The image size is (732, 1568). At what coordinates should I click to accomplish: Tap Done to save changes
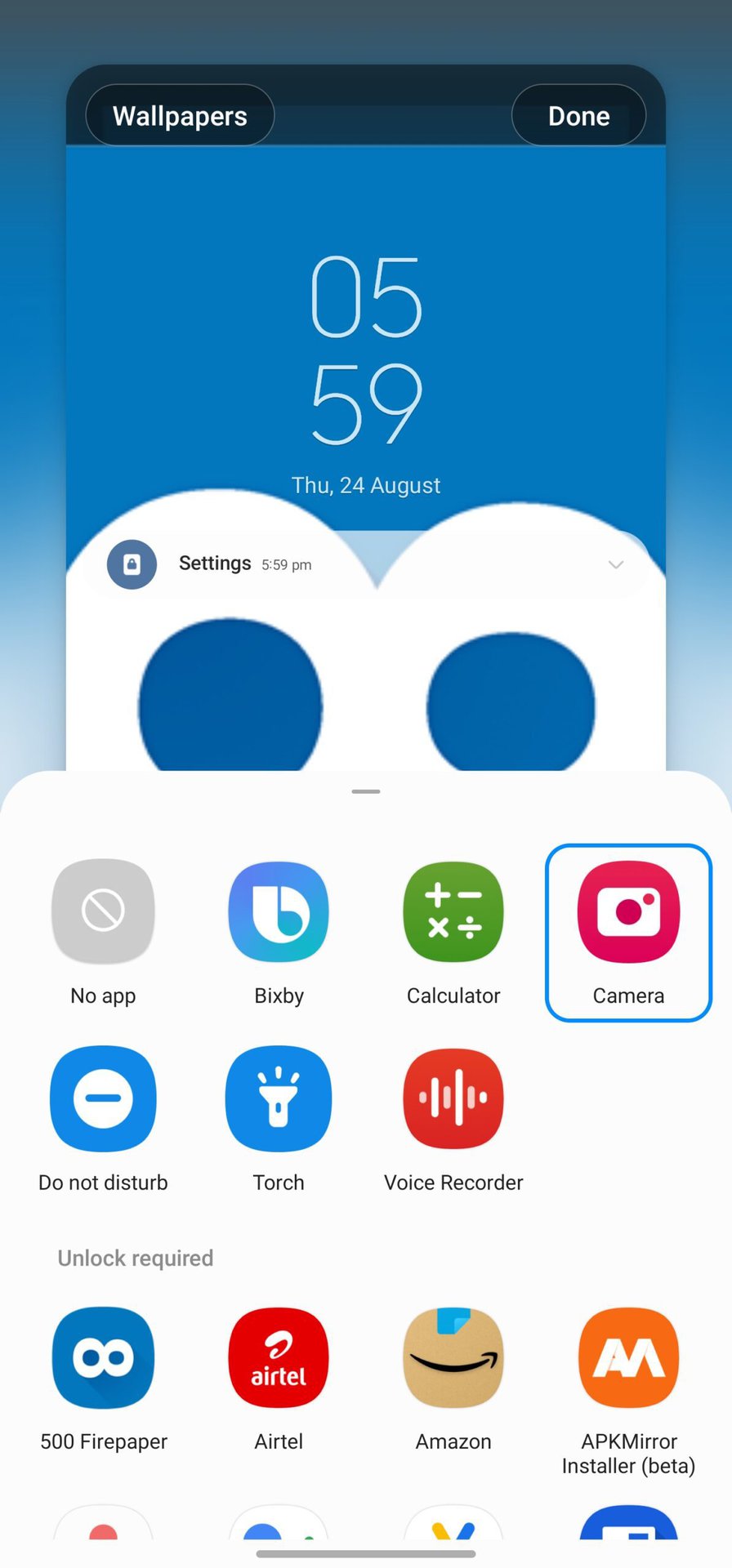pyautogui.click(x=578, y=116)
